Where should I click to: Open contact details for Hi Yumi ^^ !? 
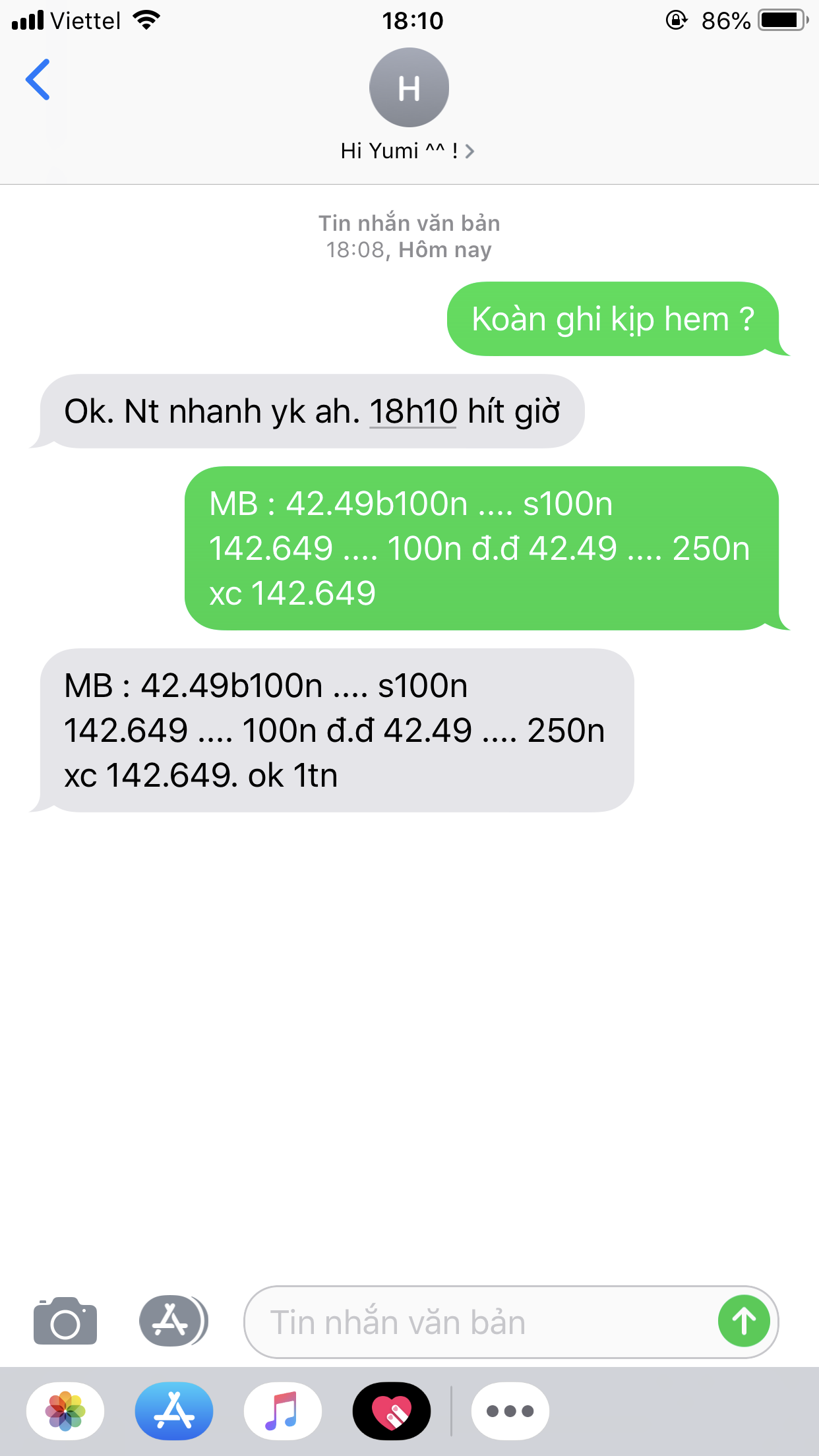[408, 151]
